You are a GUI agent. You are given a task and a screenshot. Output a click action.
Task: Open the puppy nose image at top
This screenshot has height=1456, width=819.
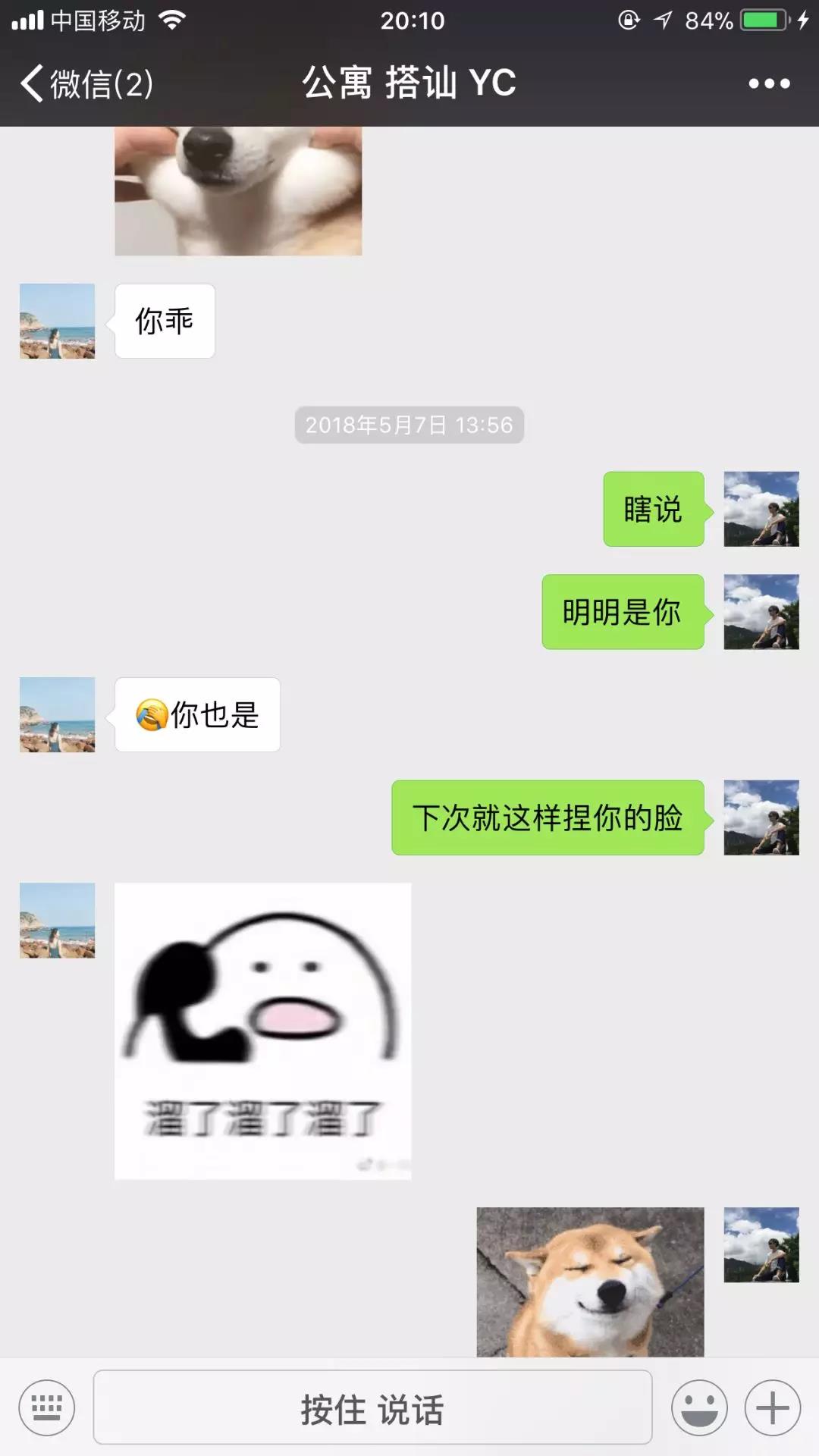coord(237,190)
